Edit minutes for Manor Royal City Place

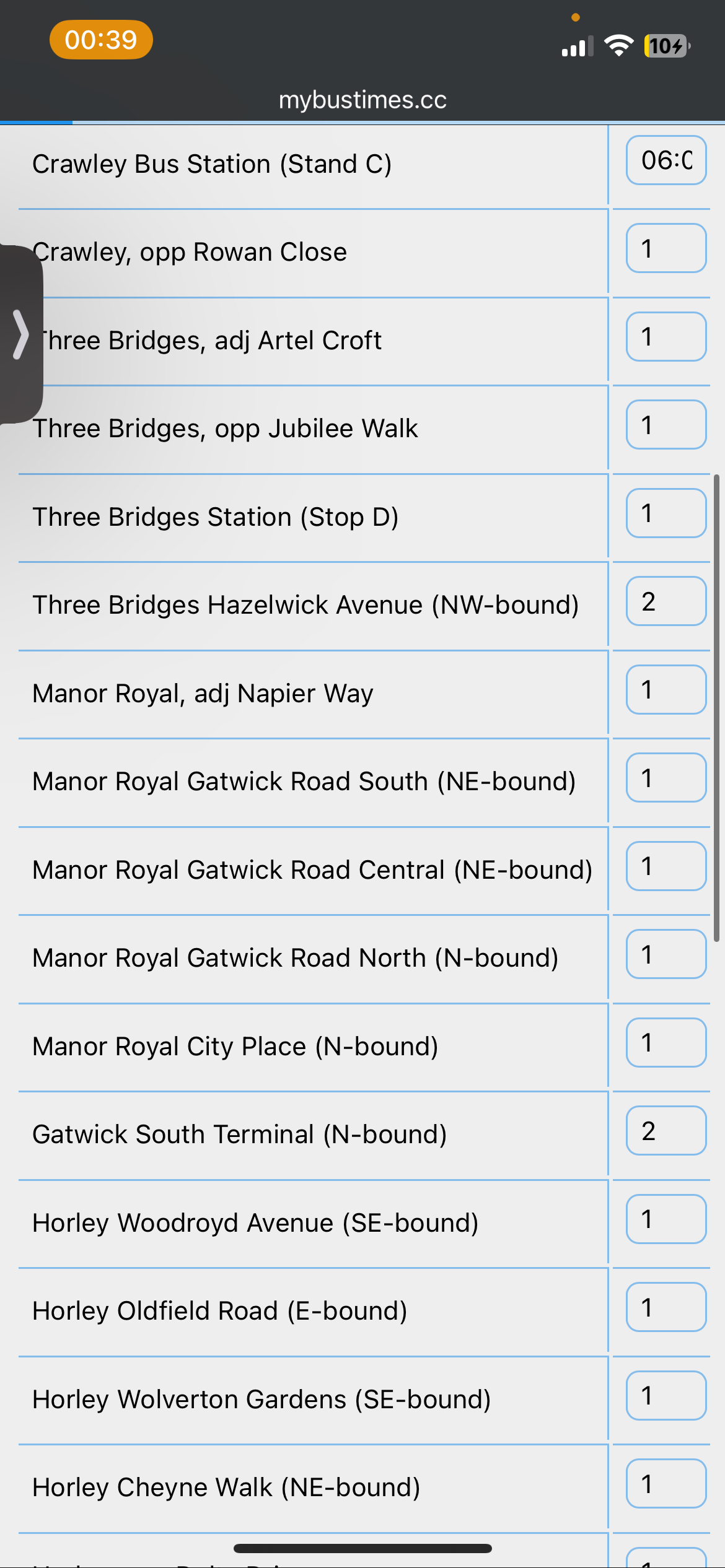666,1043
